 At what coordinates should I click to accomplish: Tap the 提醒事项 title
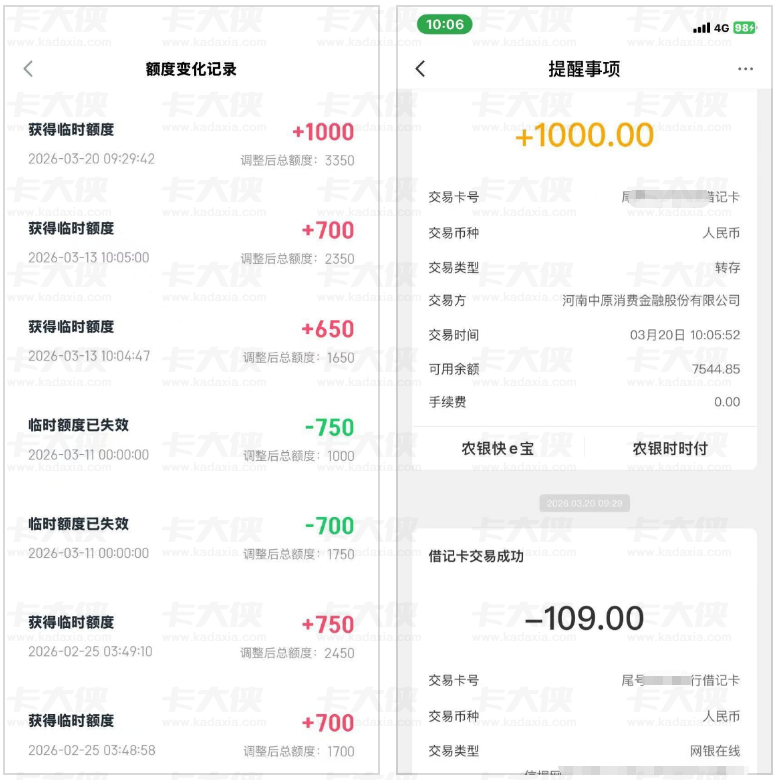point(585,69)
